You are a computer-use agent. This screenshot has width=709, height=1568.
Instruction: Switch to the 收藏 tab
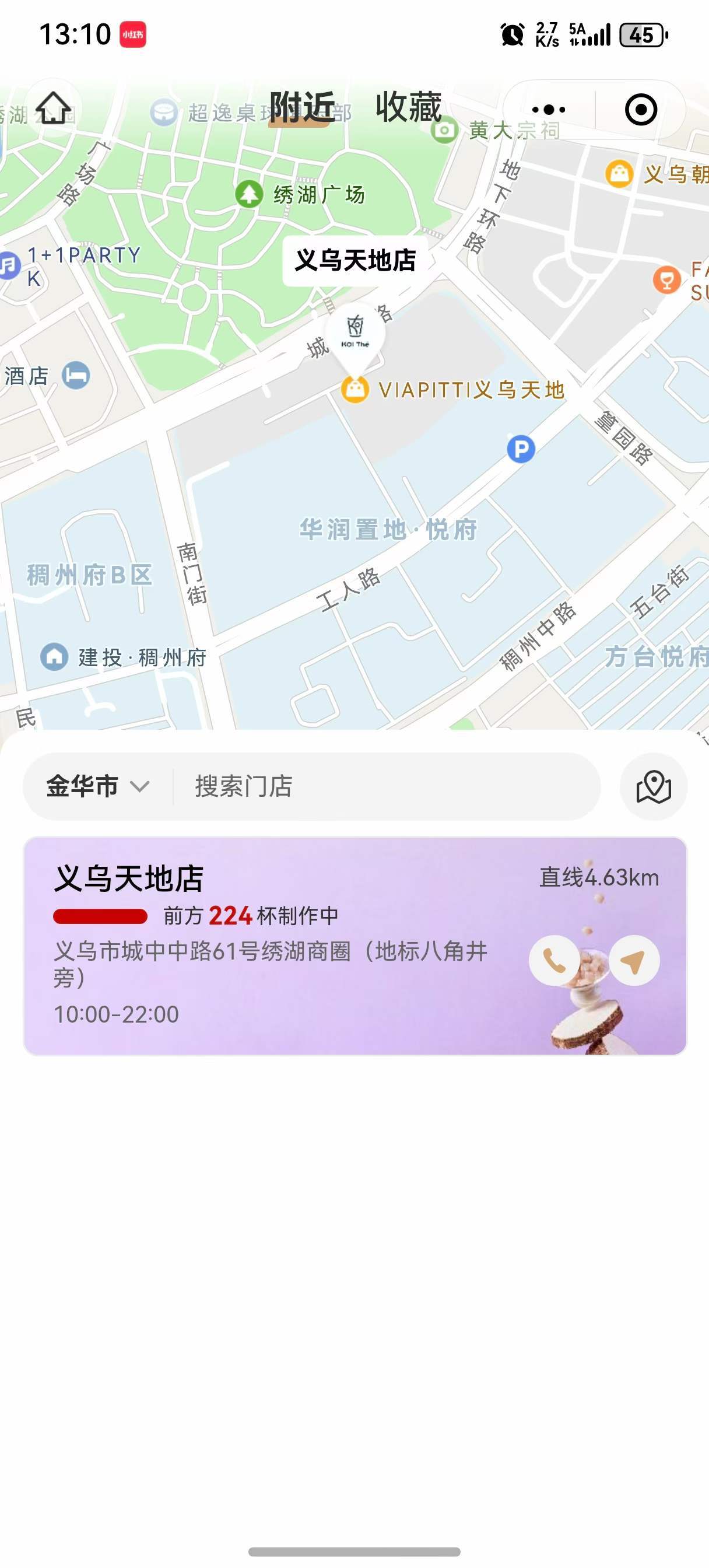pos(408,108)
